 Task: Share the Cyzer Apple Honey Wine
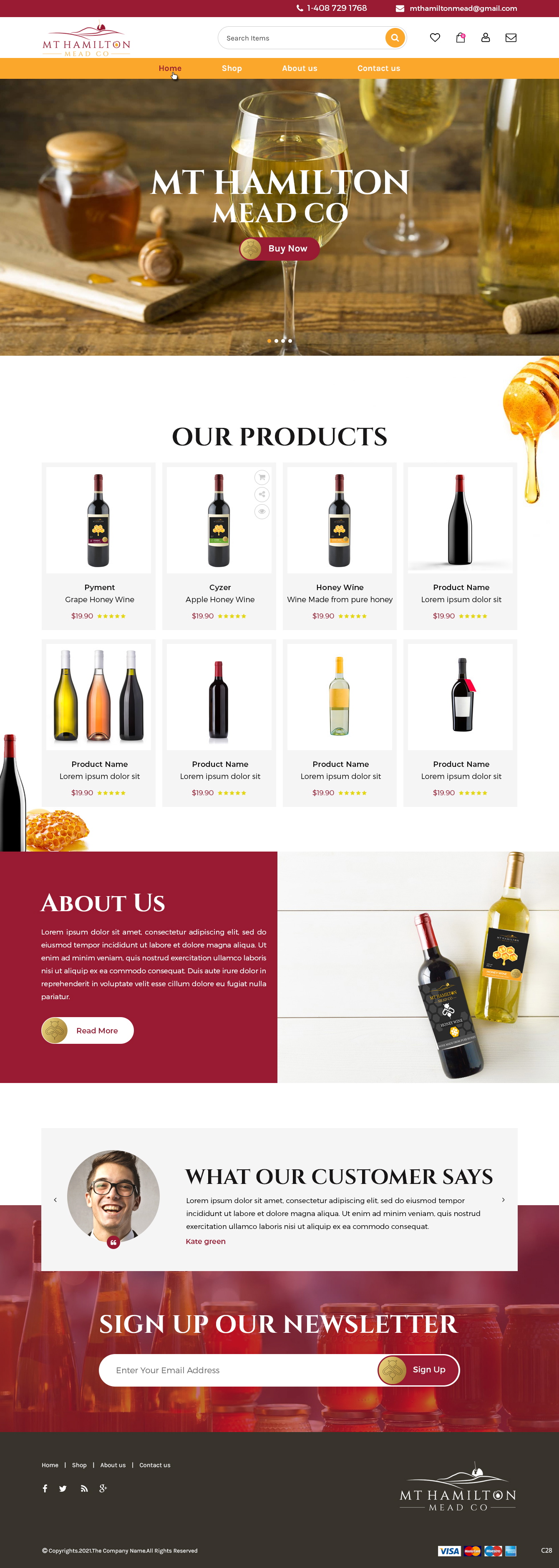[x=262, y=494]
